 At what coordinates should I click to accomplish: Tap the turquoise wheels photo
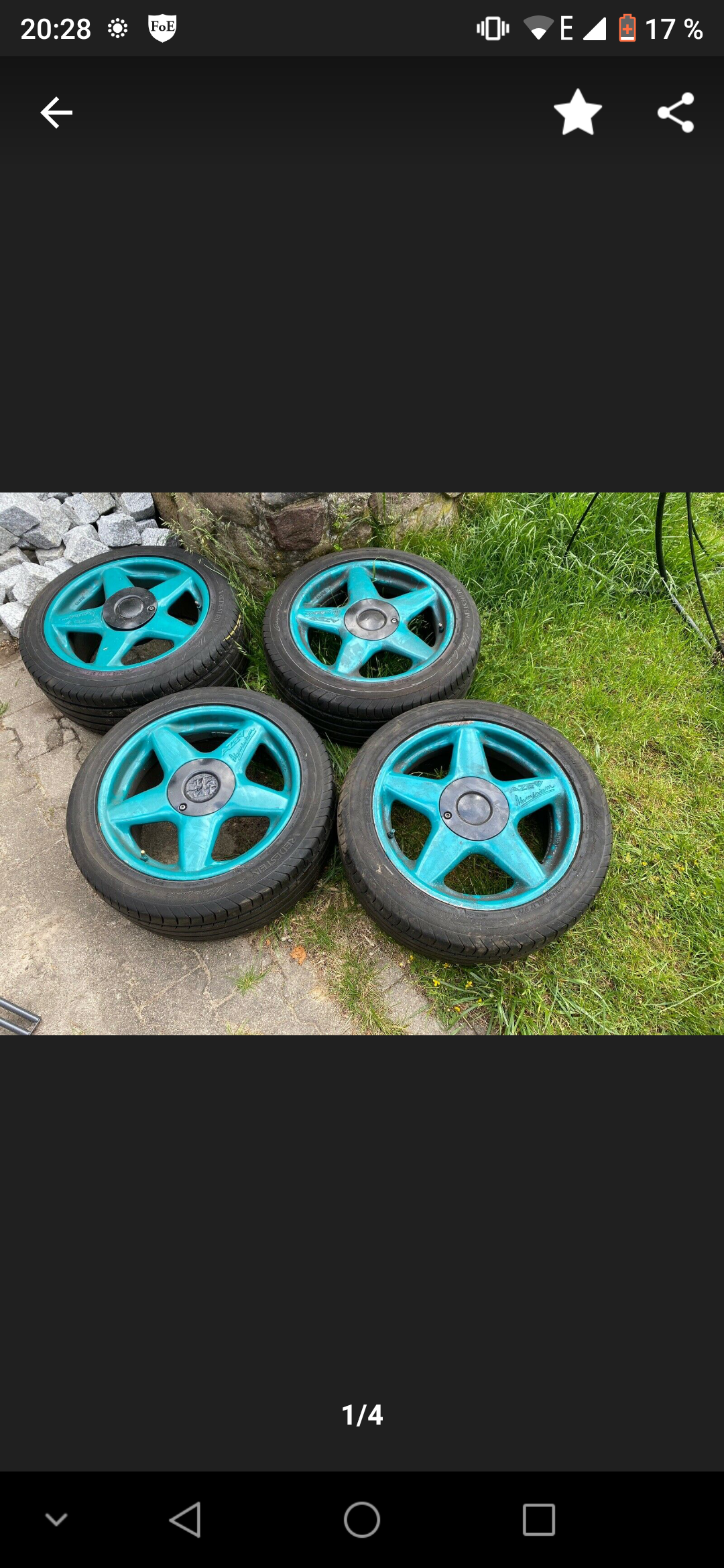[x=362, y=764]
